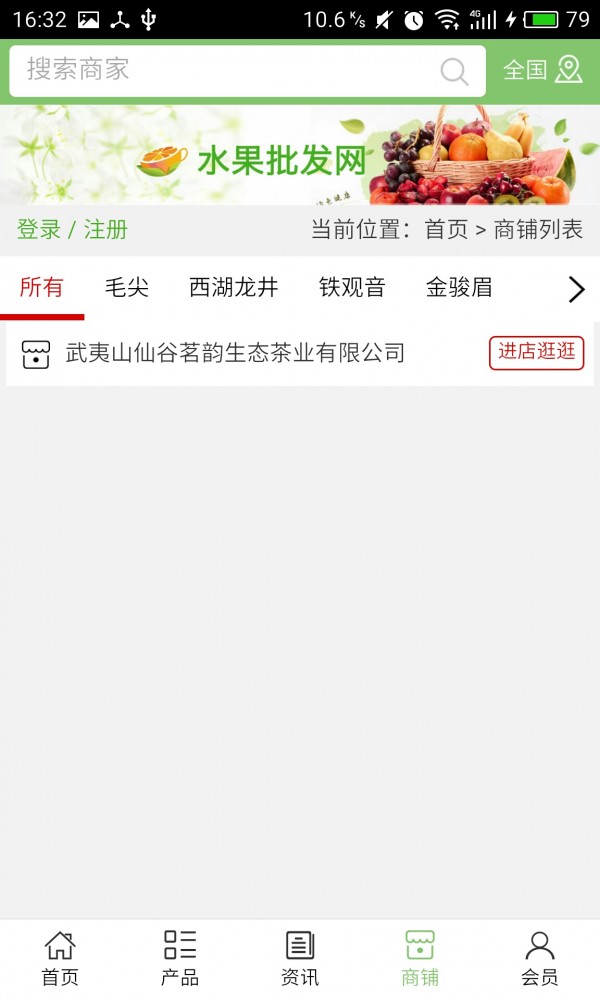600x1000 pixels.
Task: Select the 铁观音 category tab
Action: pos(352,288)
